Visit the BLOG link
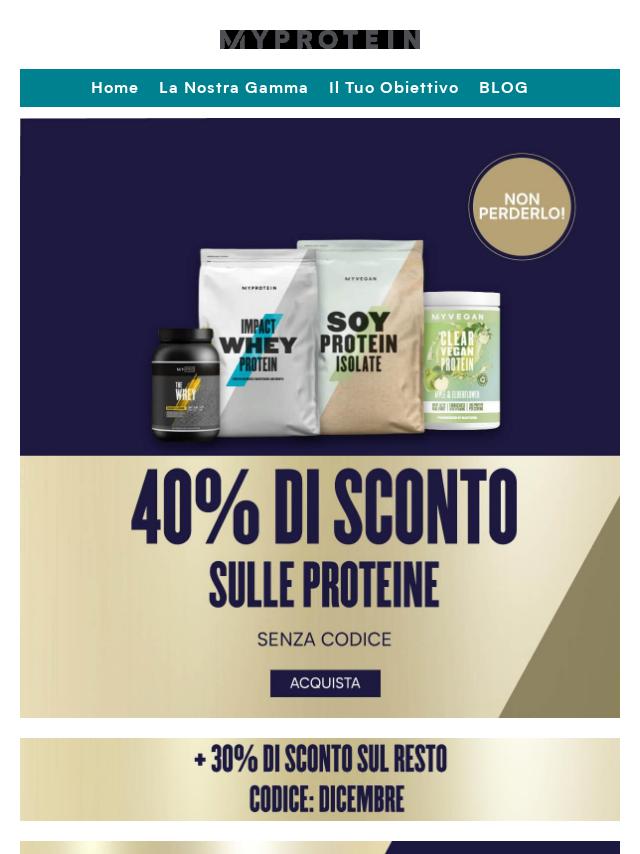The image size is (640, 854). [x=503, y=88]
